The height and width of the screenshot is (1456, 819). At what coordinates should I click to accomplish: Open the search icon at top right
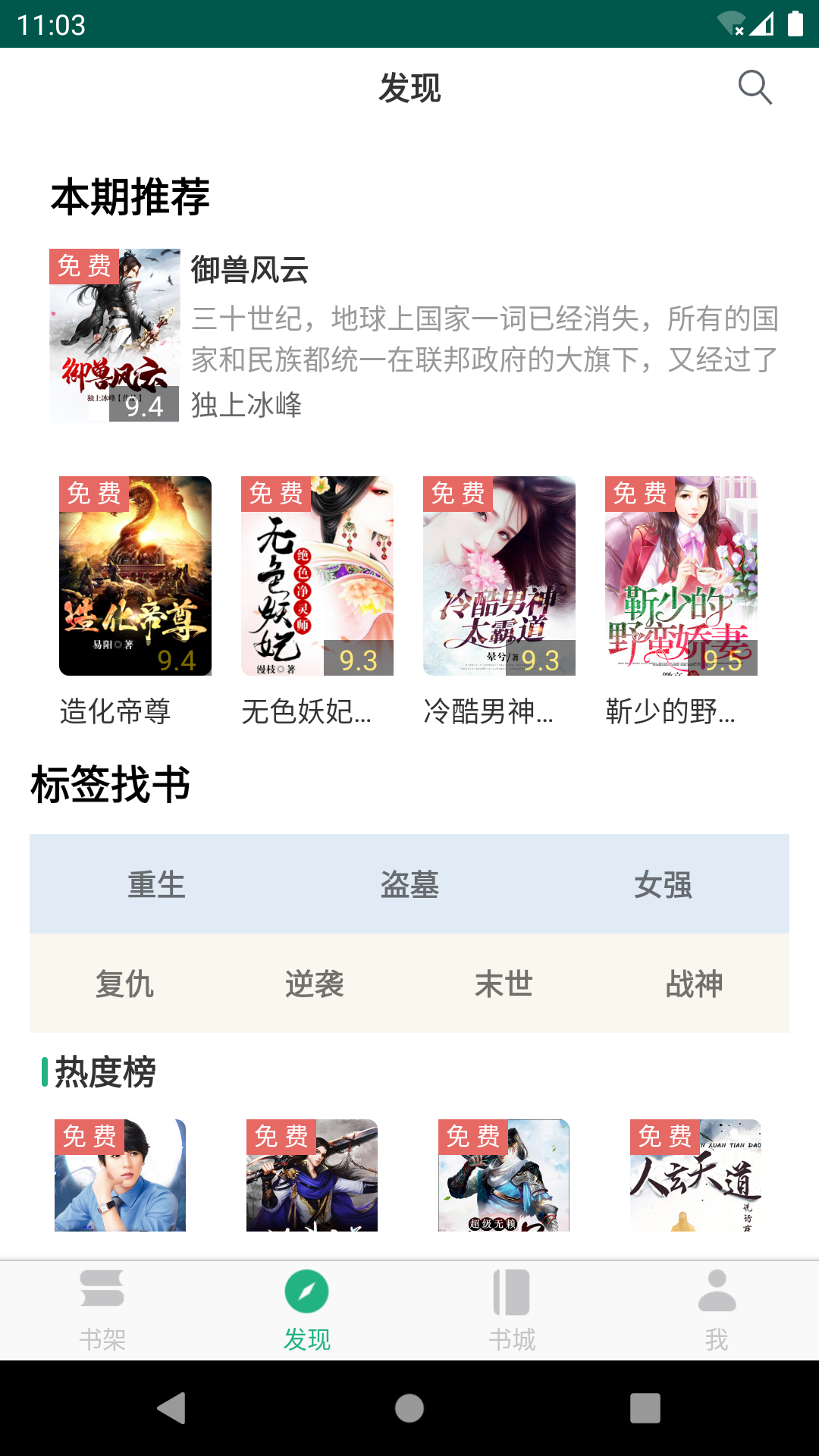[755, 87]
